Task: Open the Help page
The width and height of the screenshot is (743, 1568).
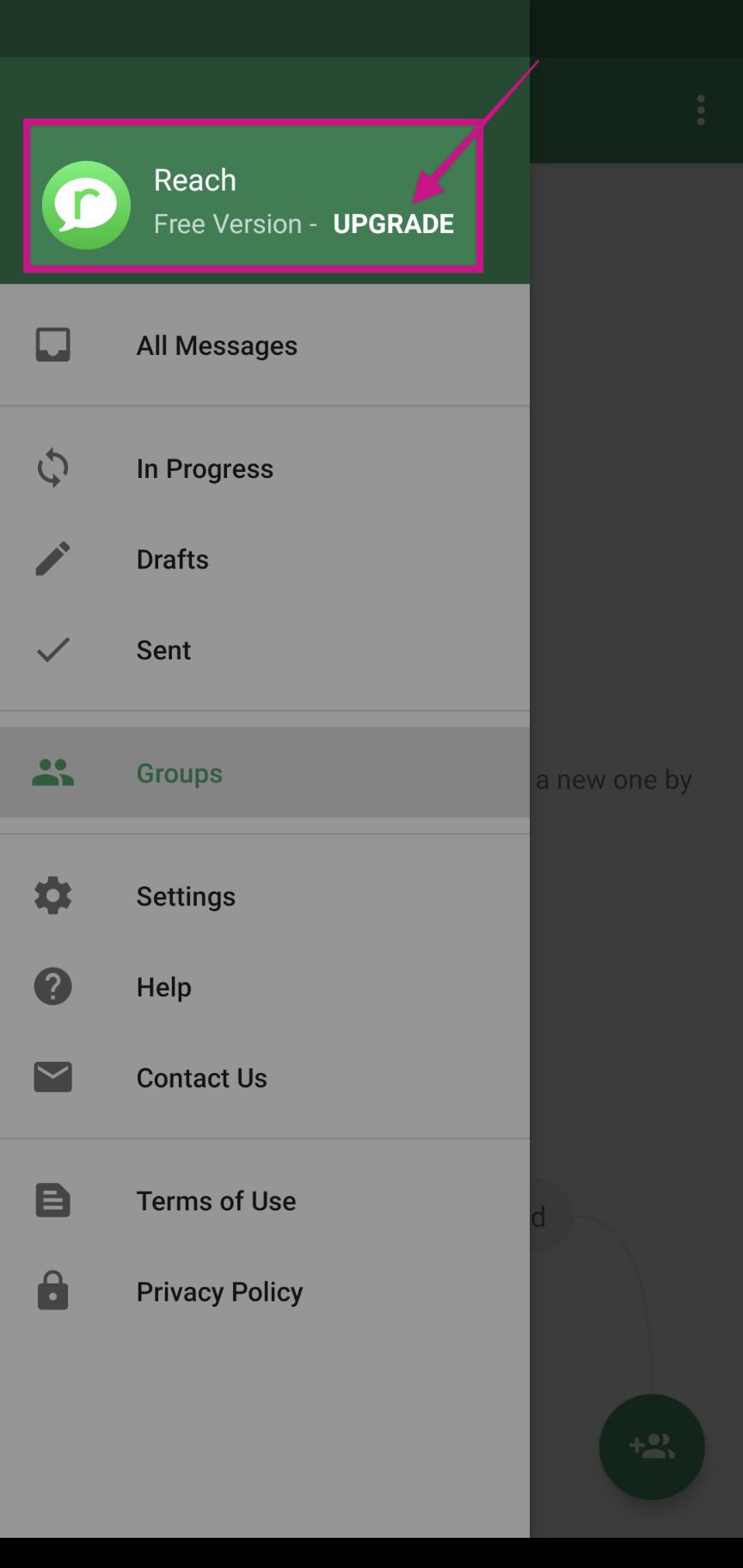Action: [x=265, y=987]
